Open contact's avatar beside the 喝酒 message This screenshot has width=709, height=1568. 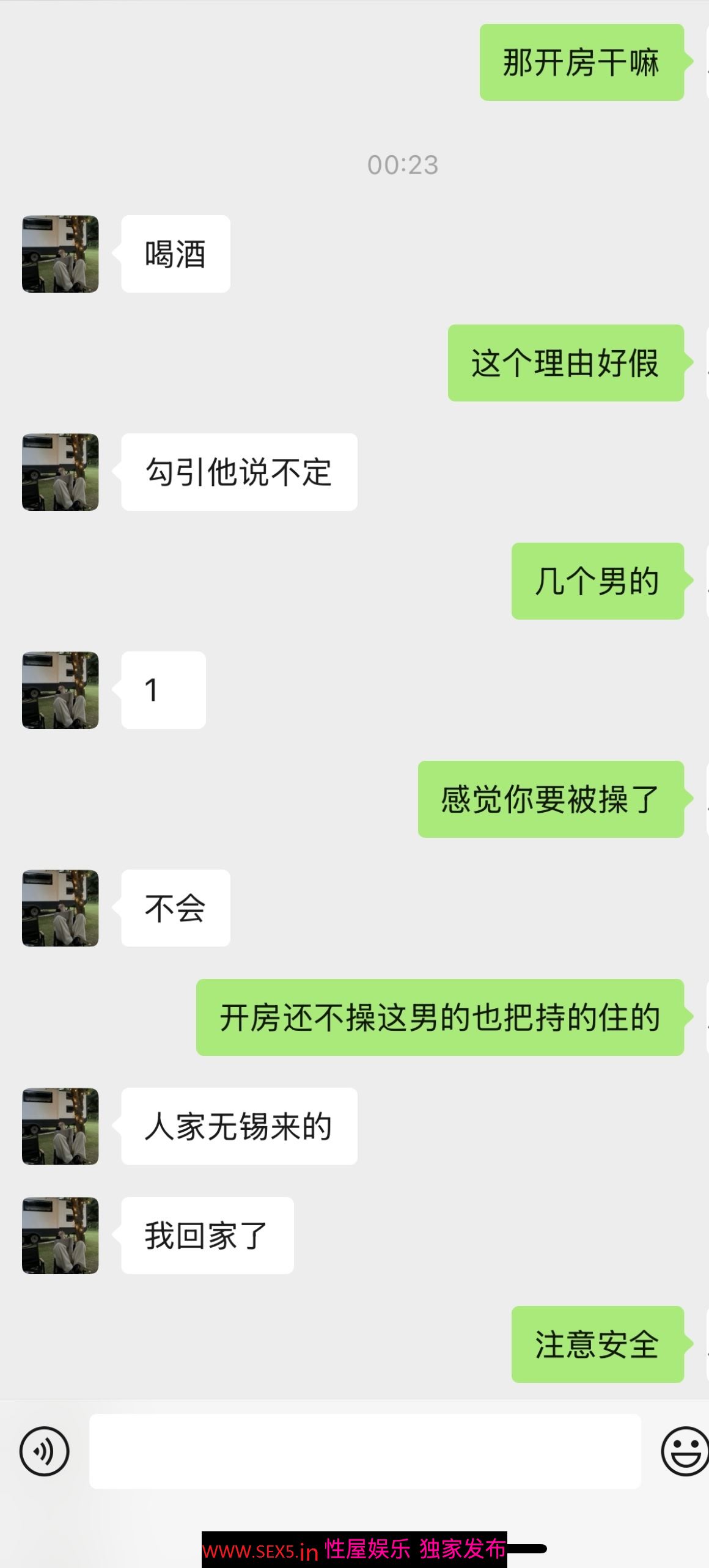[61, 254]
